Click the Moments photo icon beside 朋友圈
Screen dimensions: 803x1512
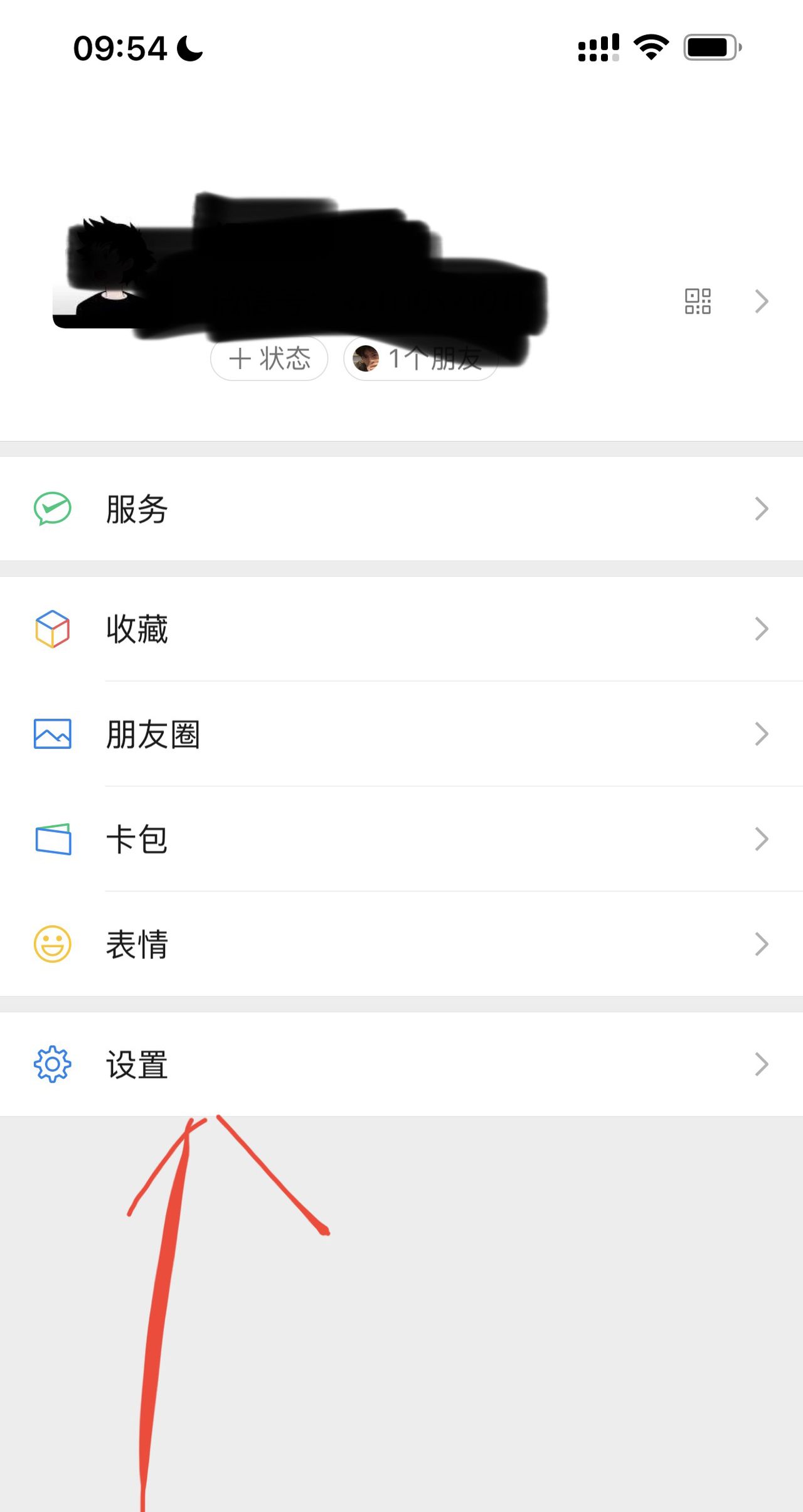(53, 733)
